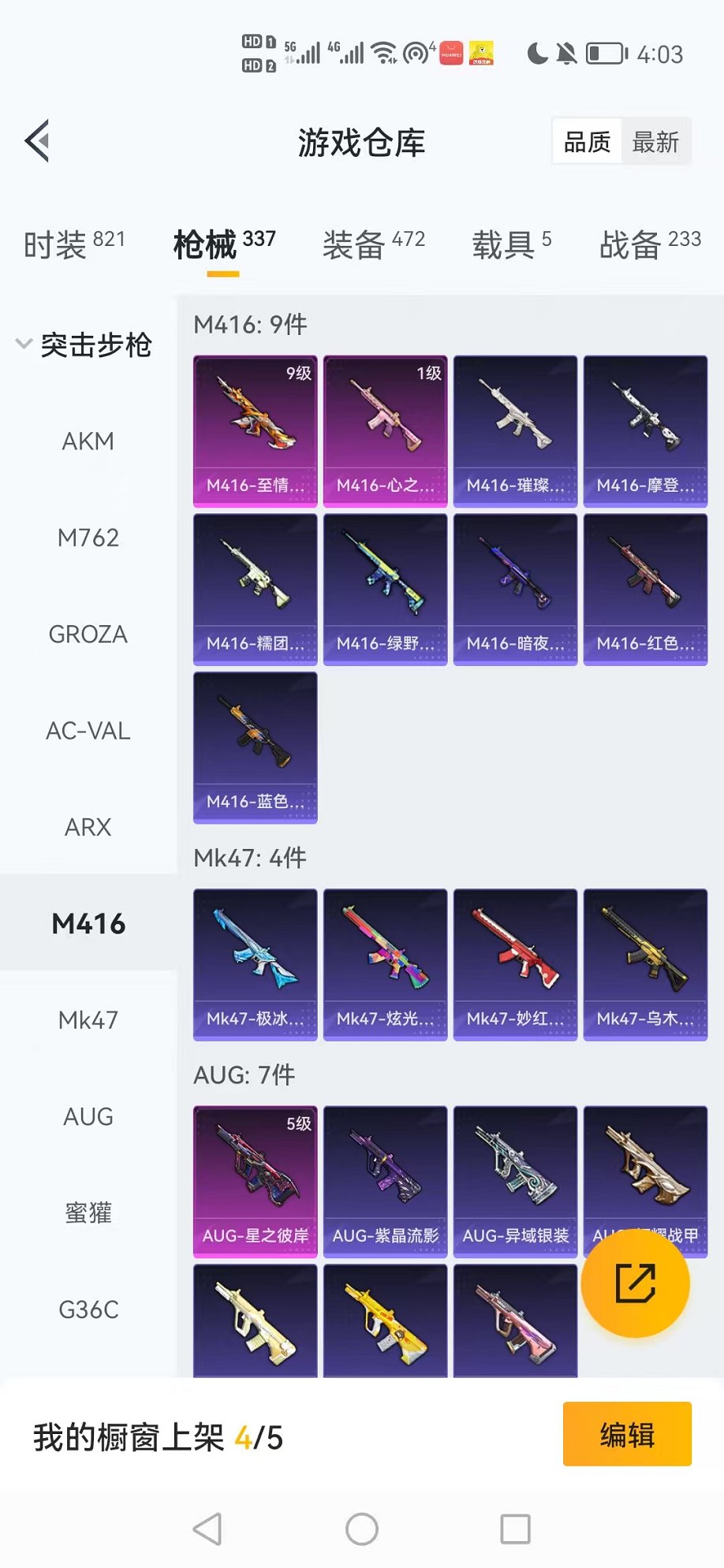Go back using the top-left arrow

pyautogui.click(x=38, y=142)
